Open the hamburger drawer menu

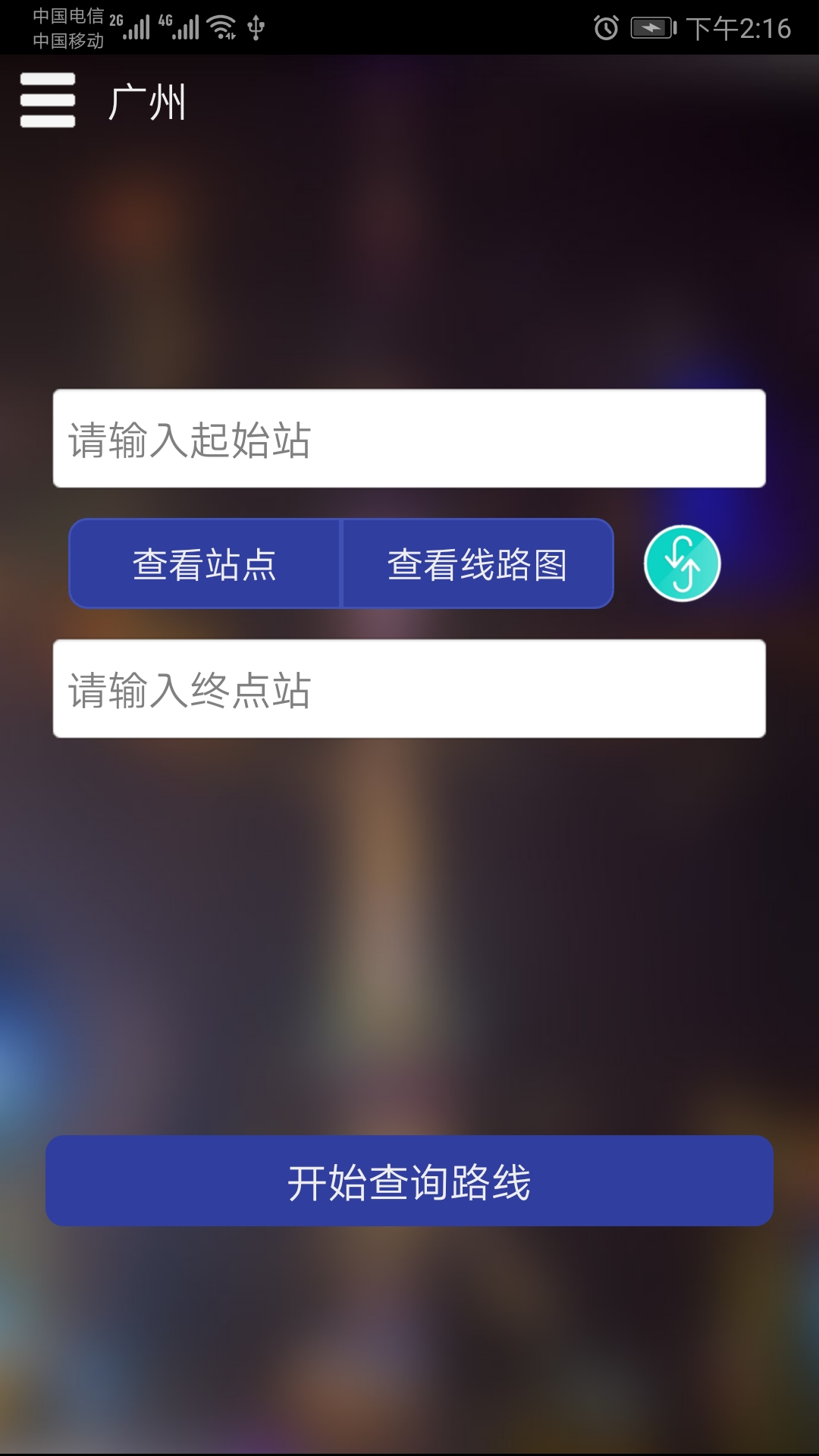[47, 100]
